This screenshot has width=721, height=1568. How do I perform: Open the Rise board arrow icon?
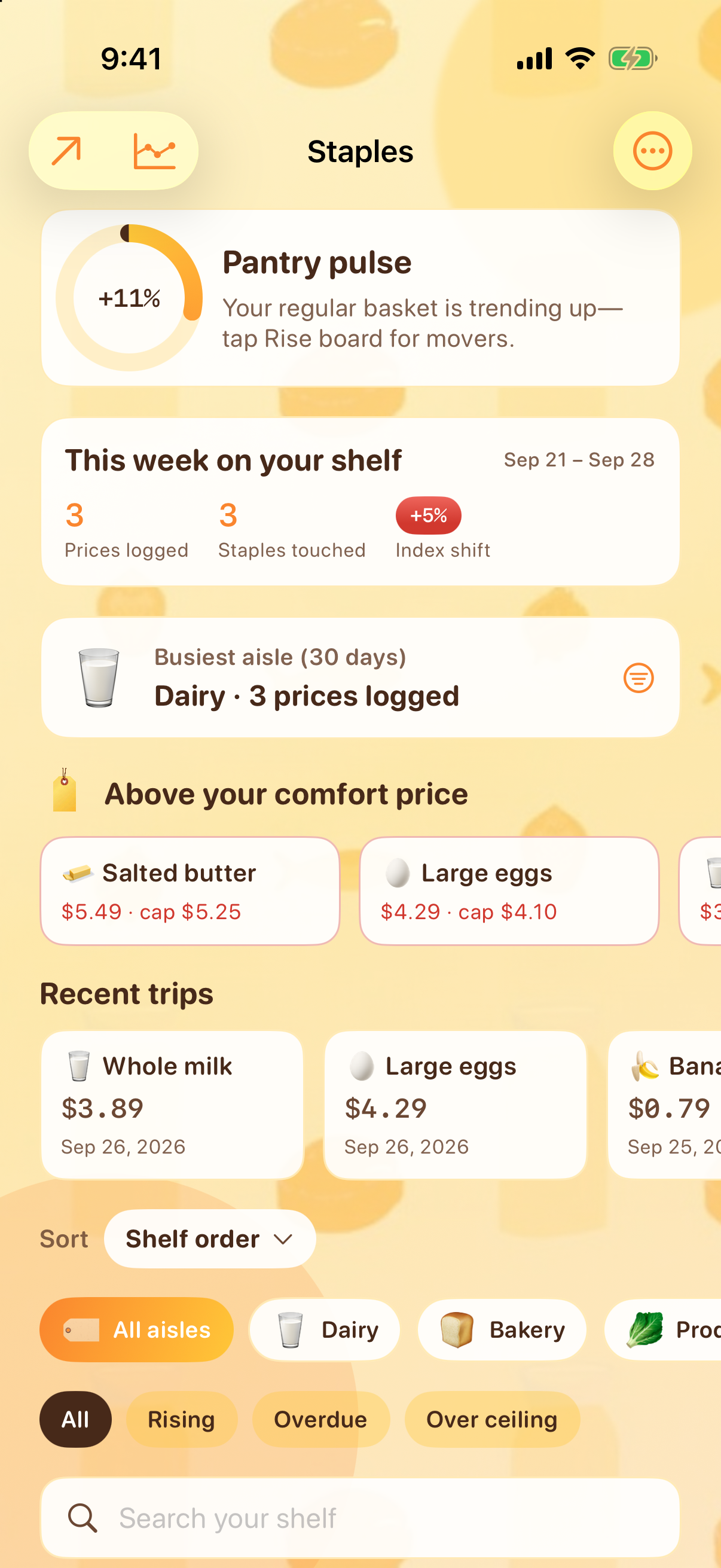coord(66,151)
